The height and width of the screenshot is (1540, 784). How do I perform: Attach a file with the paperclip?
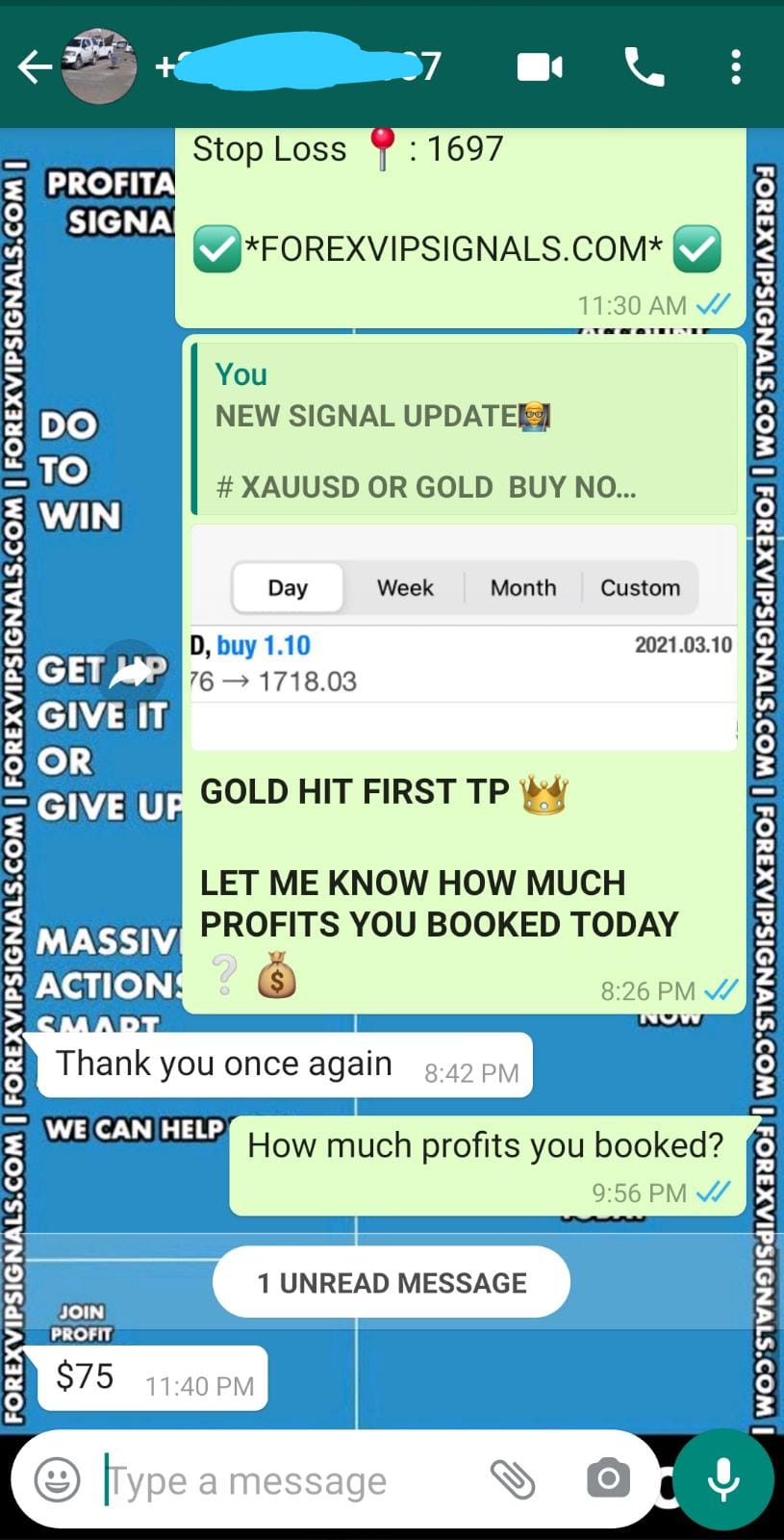click(513, 1479)
